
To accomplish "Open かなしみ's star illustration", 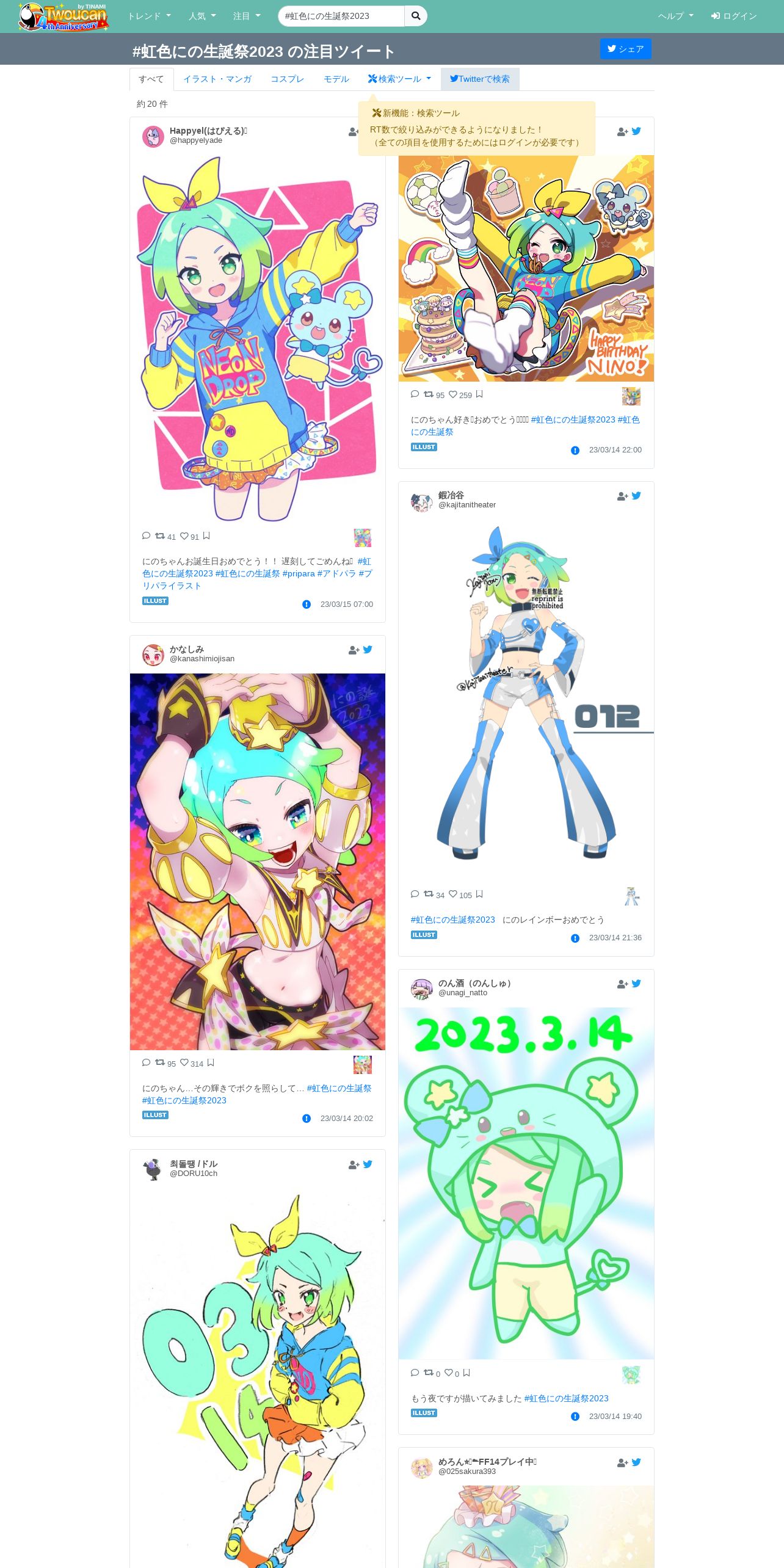I will [x=258, y=862].
